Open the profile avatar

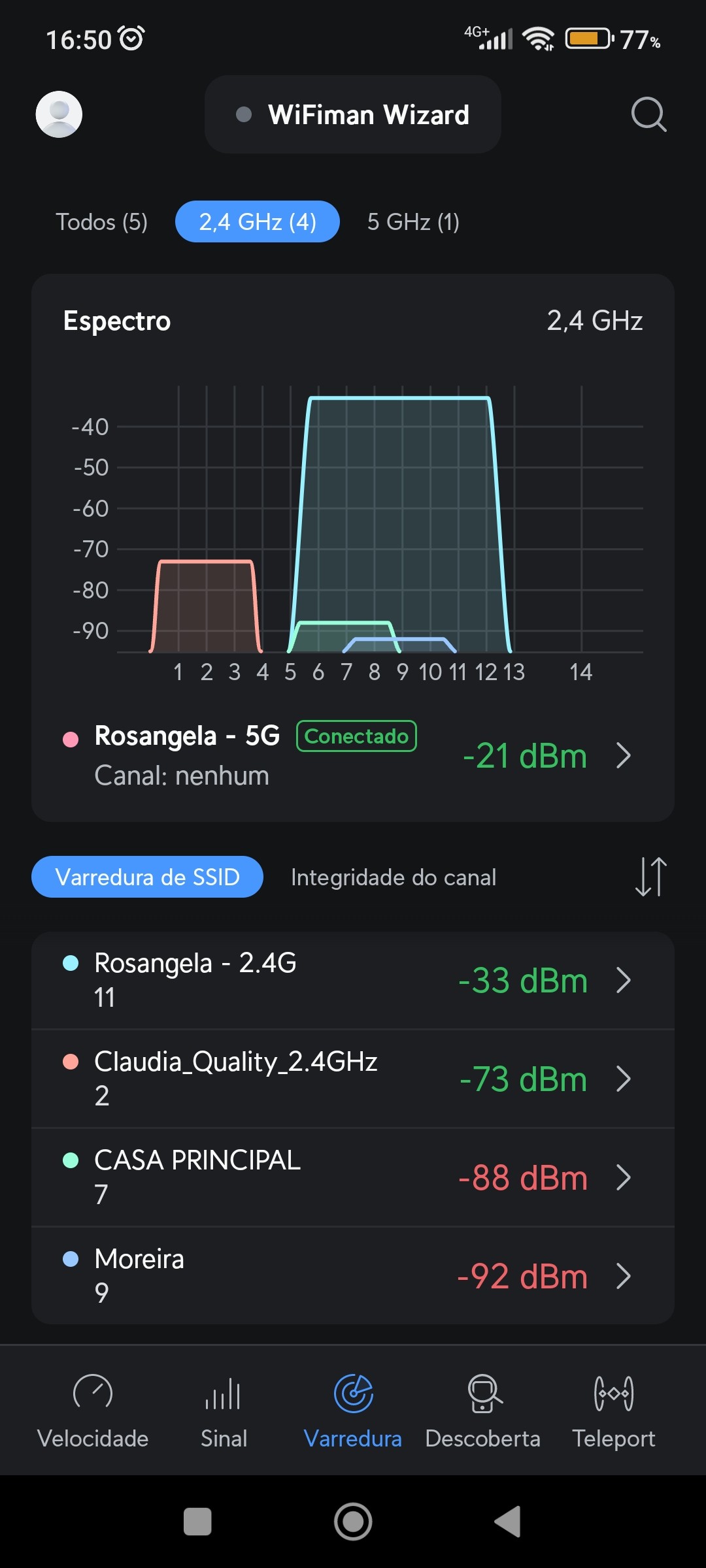[x=59, y=114]
